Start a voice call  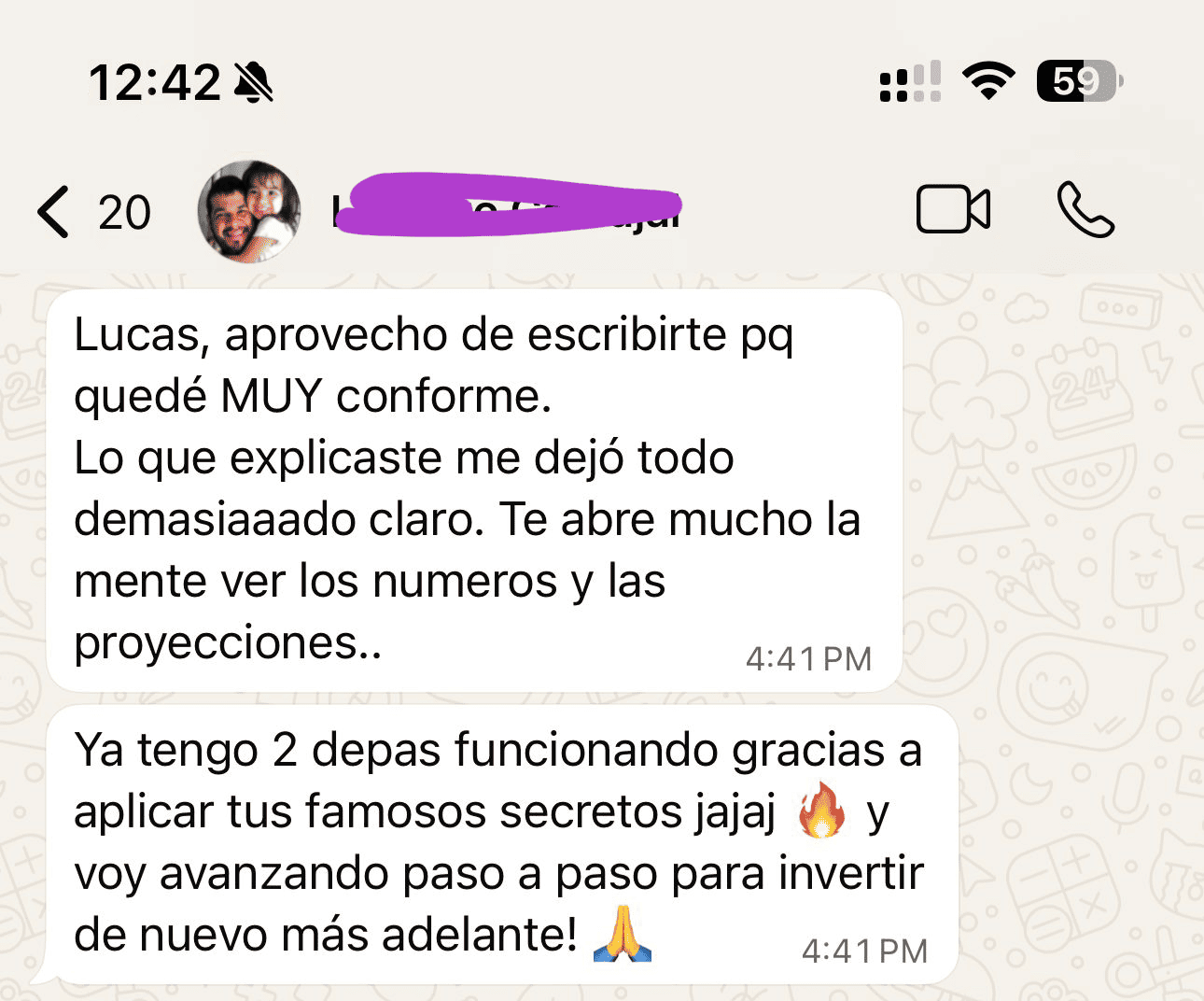1085,210
